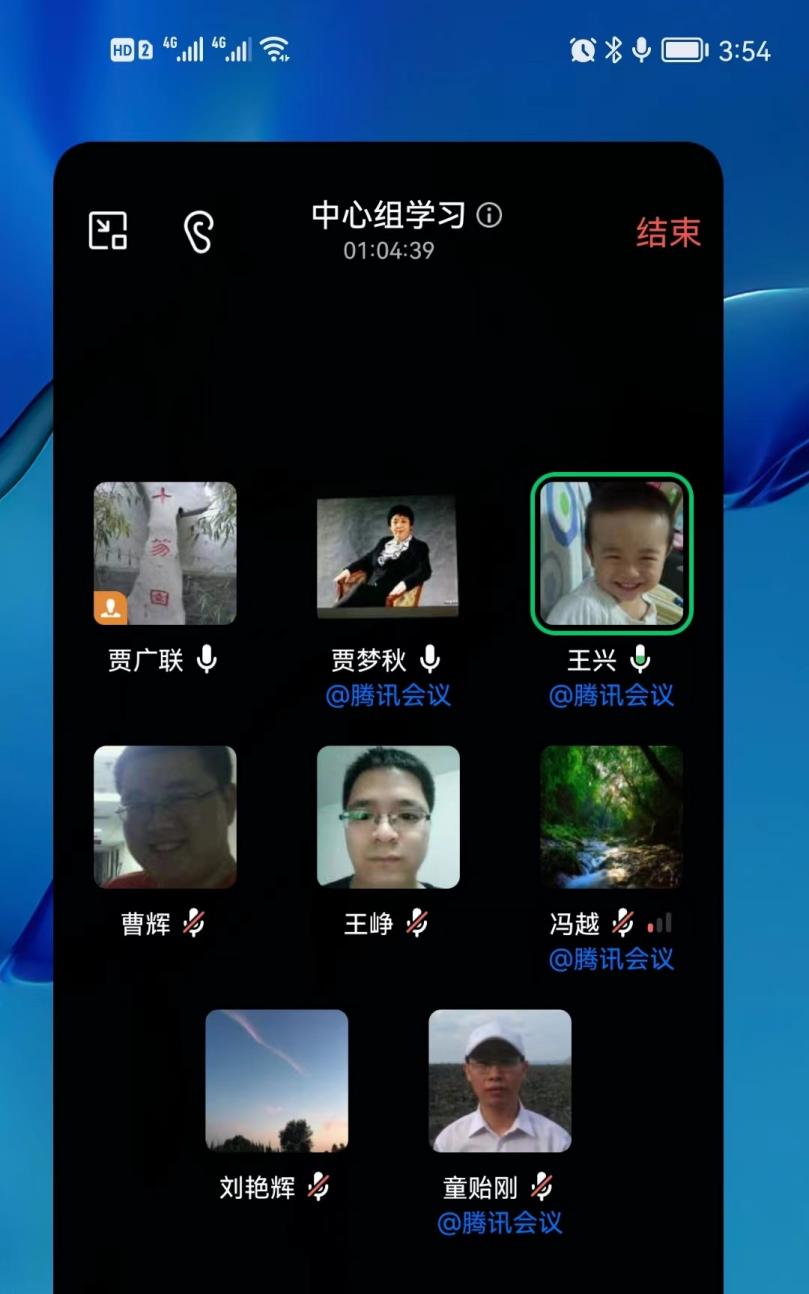Select the speaking participant 王兴
Screen dimensions: 809x1294
click(611, 553)
